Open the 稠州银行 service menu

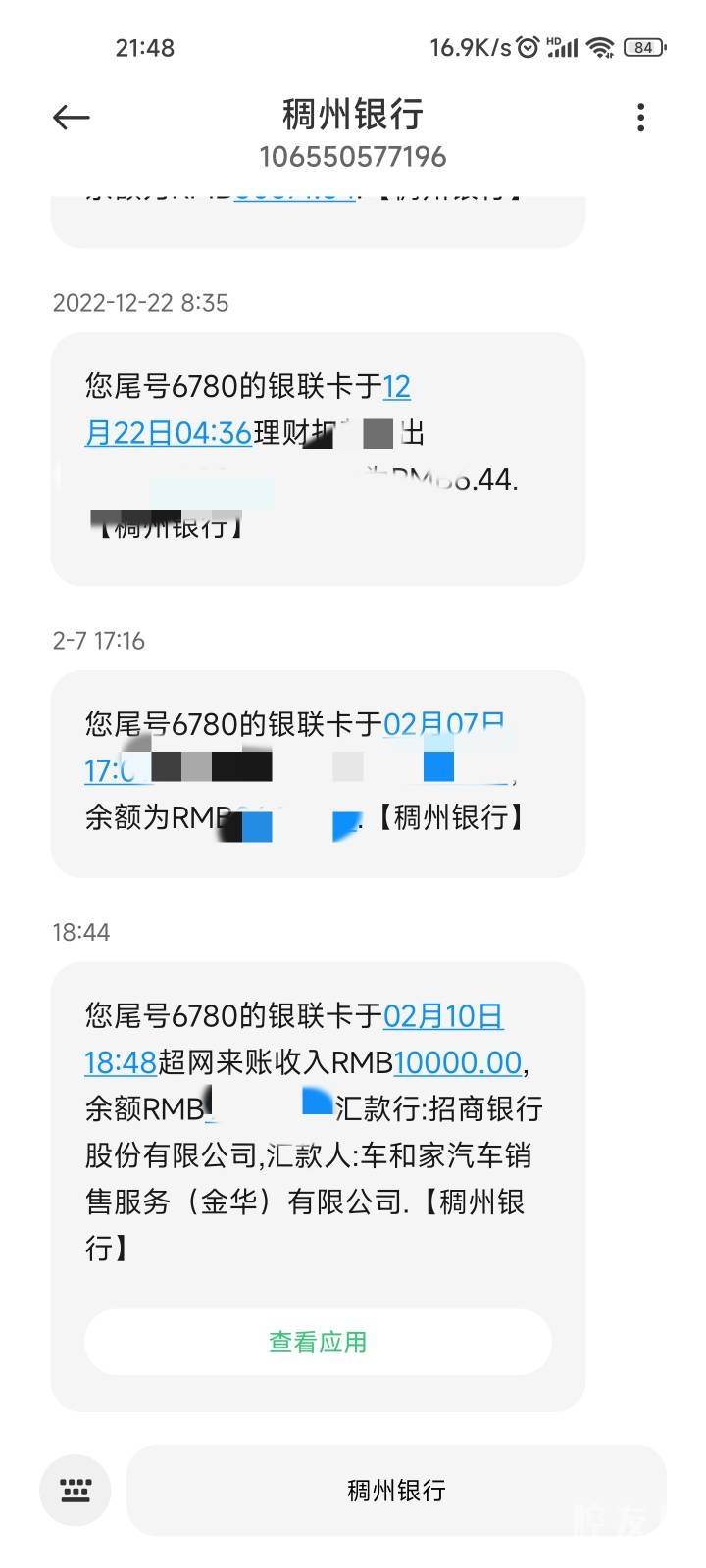tap(396, 1491)
